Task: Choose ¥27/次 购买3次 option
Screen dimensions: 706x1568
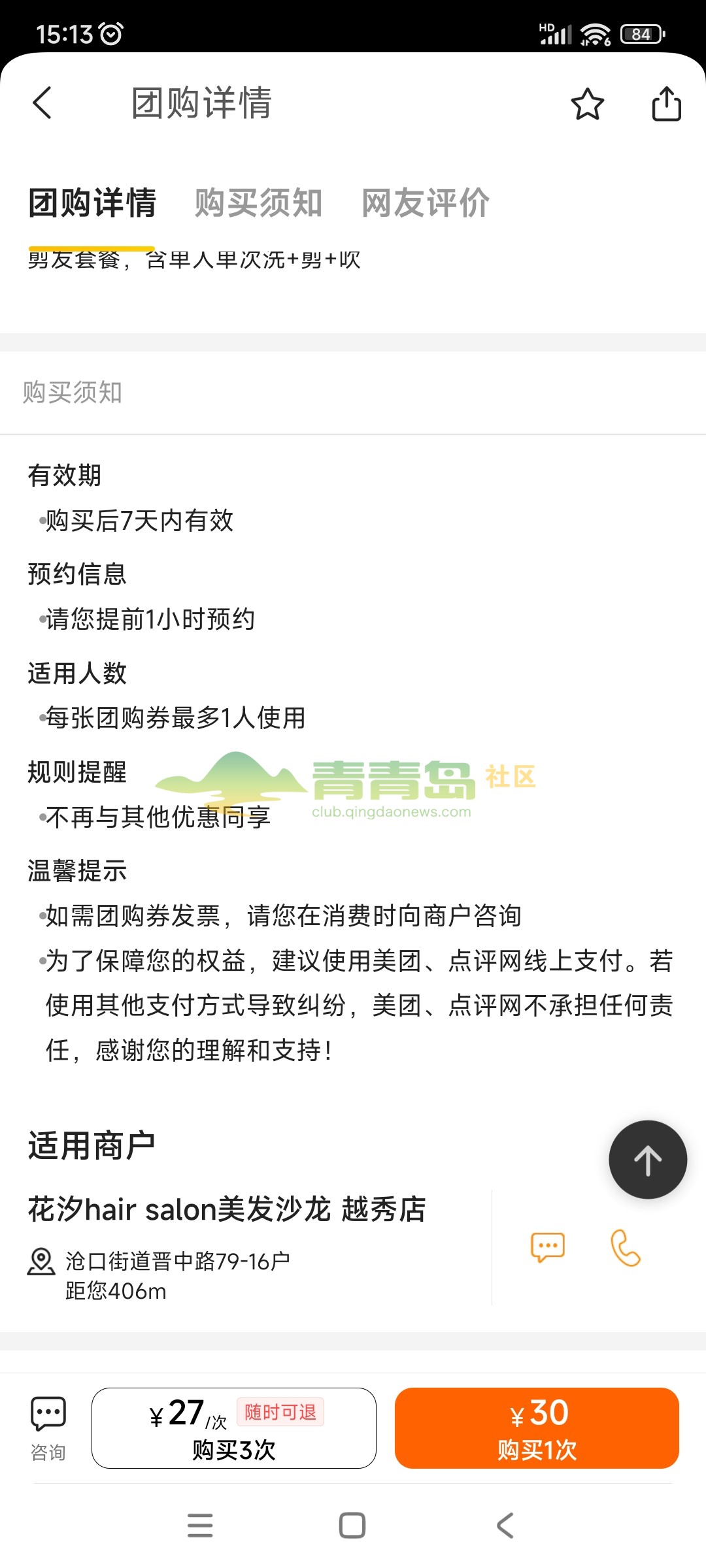Action: pos(233,1428)
